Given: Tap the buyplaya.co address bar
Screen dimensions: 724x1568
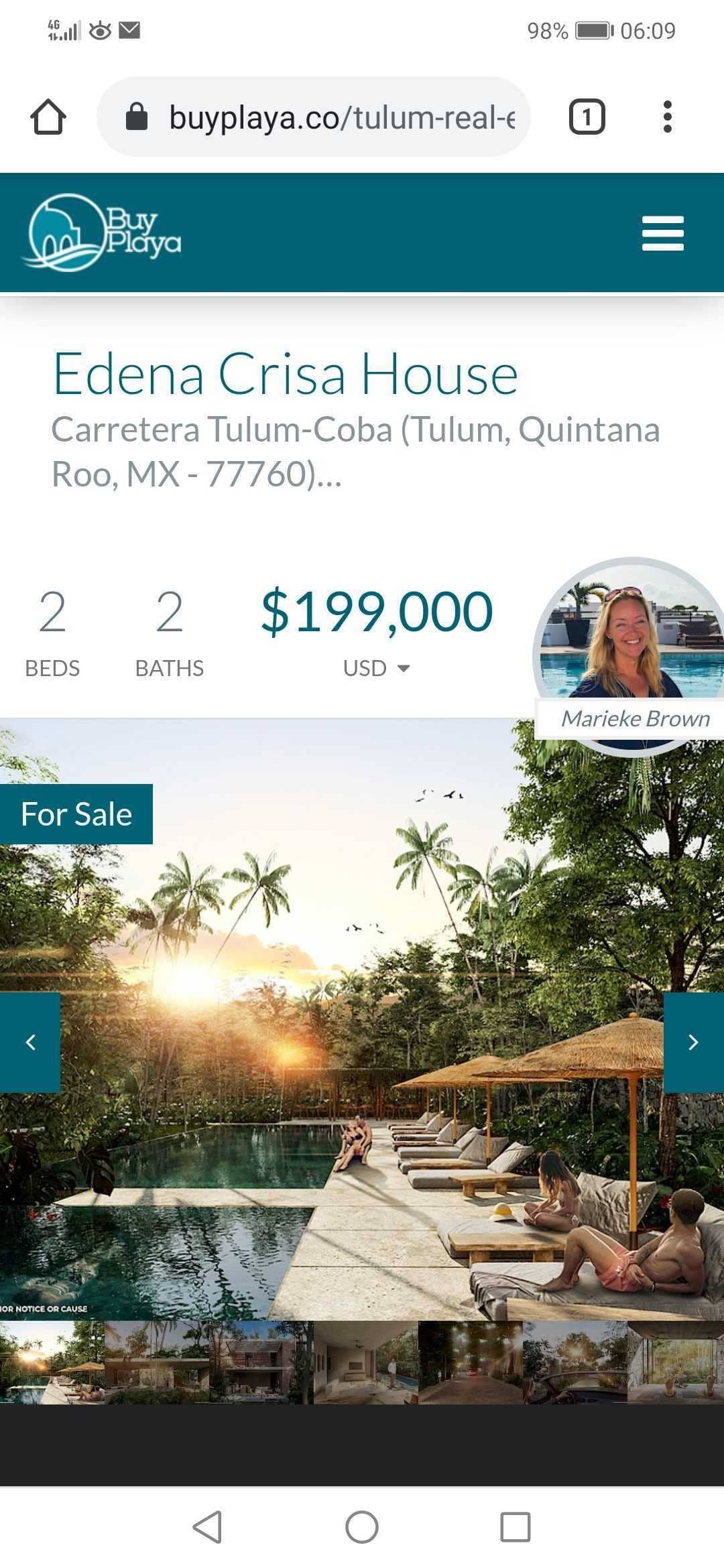Looking at the screenshot, I should [314, 117].
